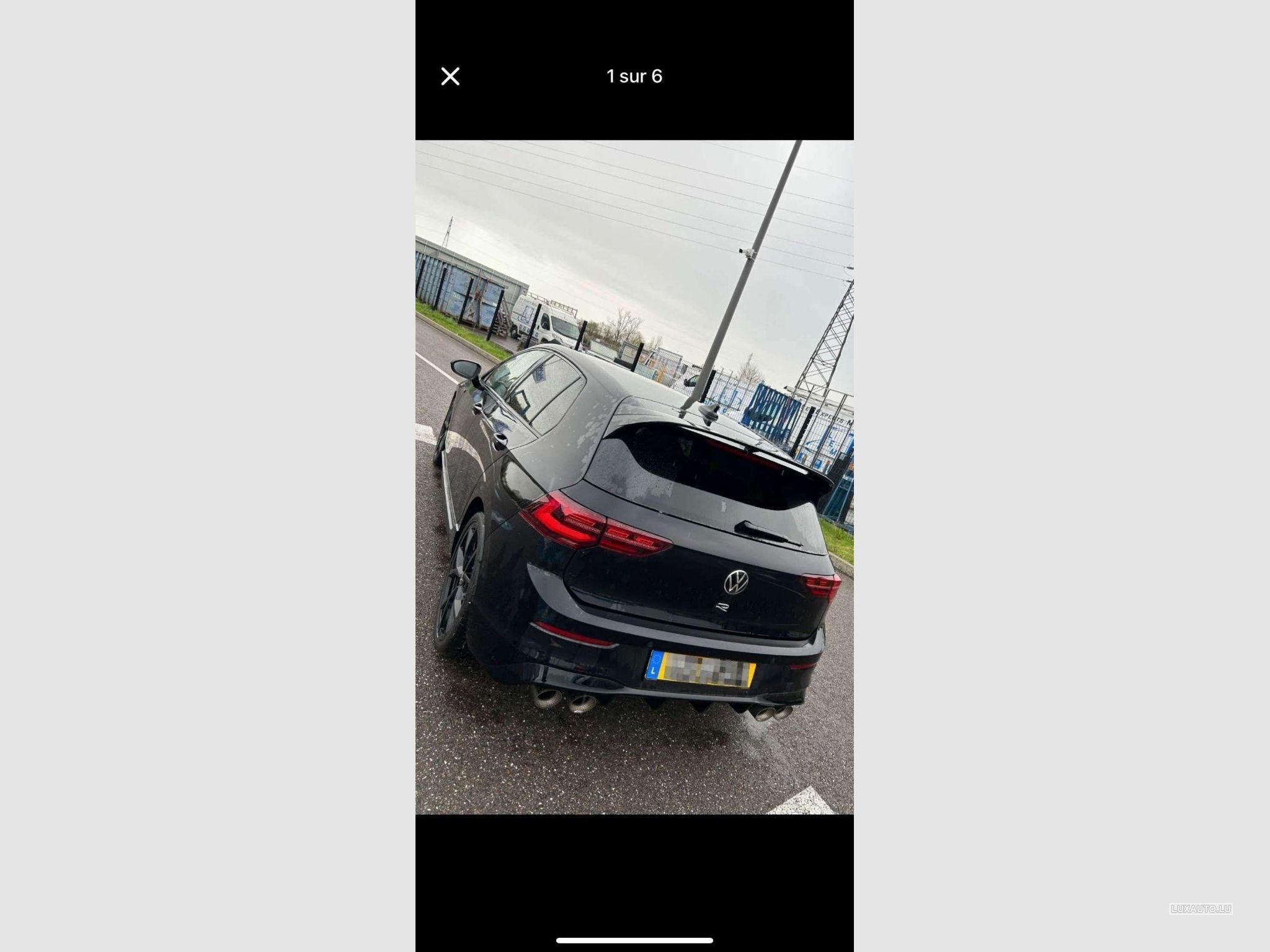Close the photo viewer
This screenshot has height=952, width=1270.
[450, 76]
